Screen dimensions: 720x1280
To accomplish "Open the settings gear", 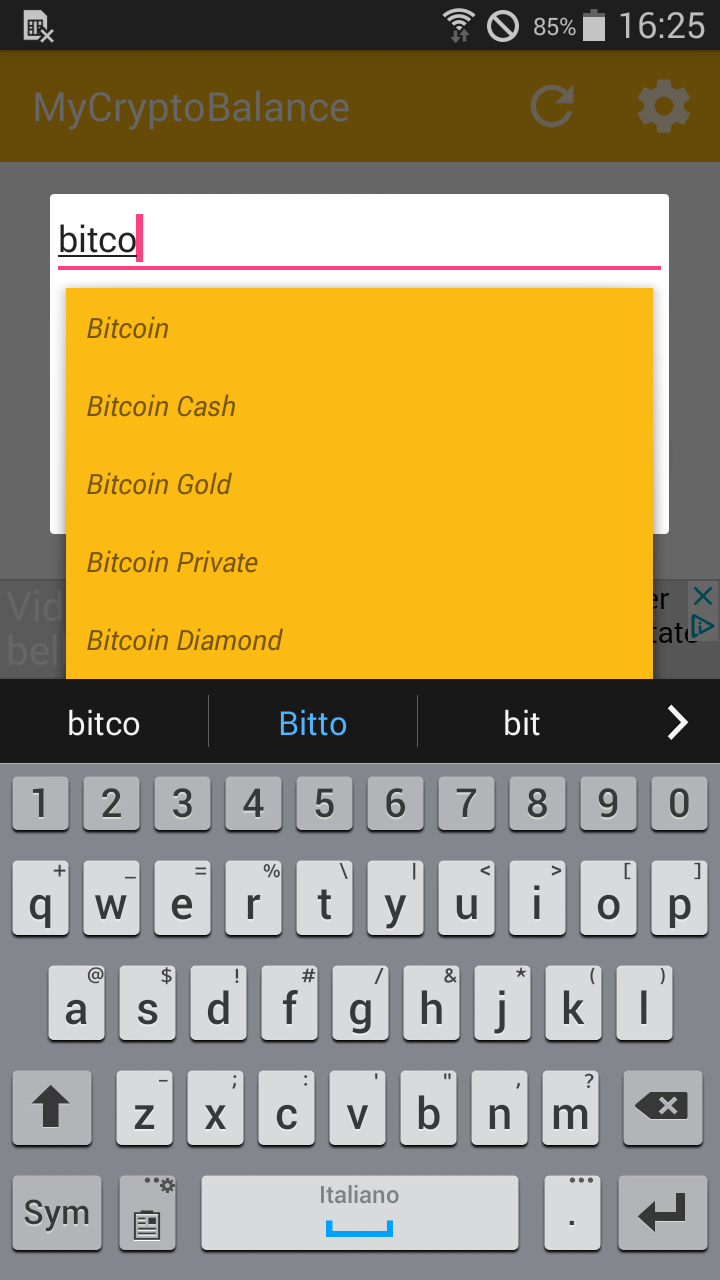I will [664, 106].
